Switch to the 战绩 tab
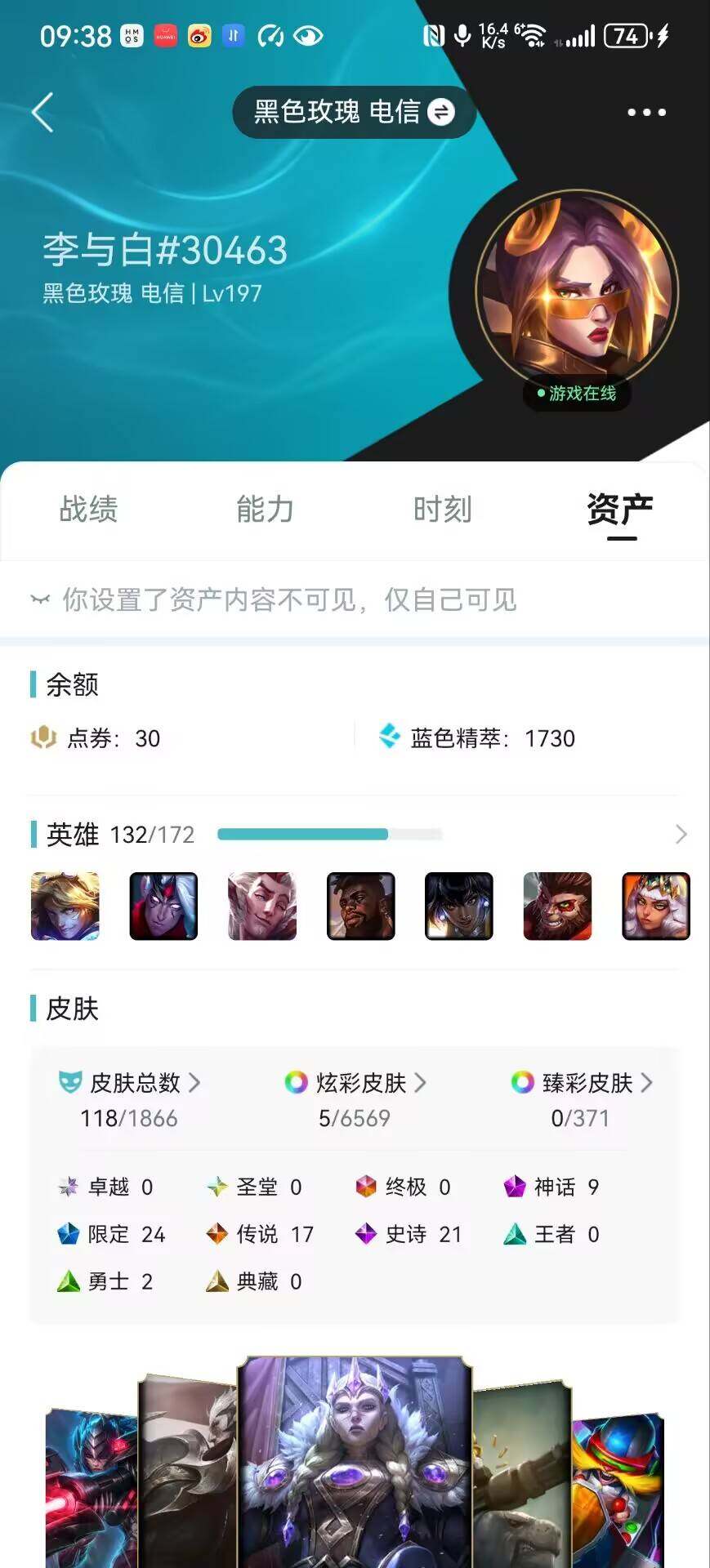Image resolution: width=710 pixels, height=1568 pixels. [x=88, y=509]
